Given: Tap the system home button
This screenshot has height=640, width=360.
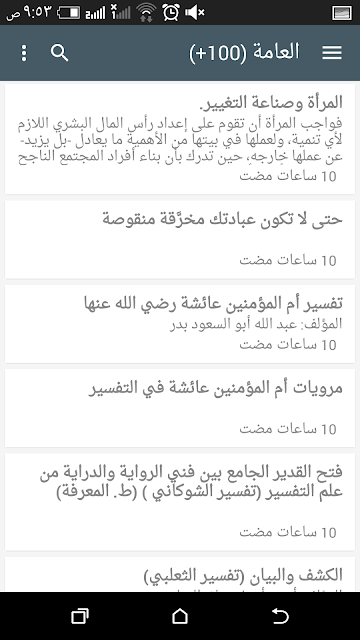Looking at the screenshot, I should point(180,616).
